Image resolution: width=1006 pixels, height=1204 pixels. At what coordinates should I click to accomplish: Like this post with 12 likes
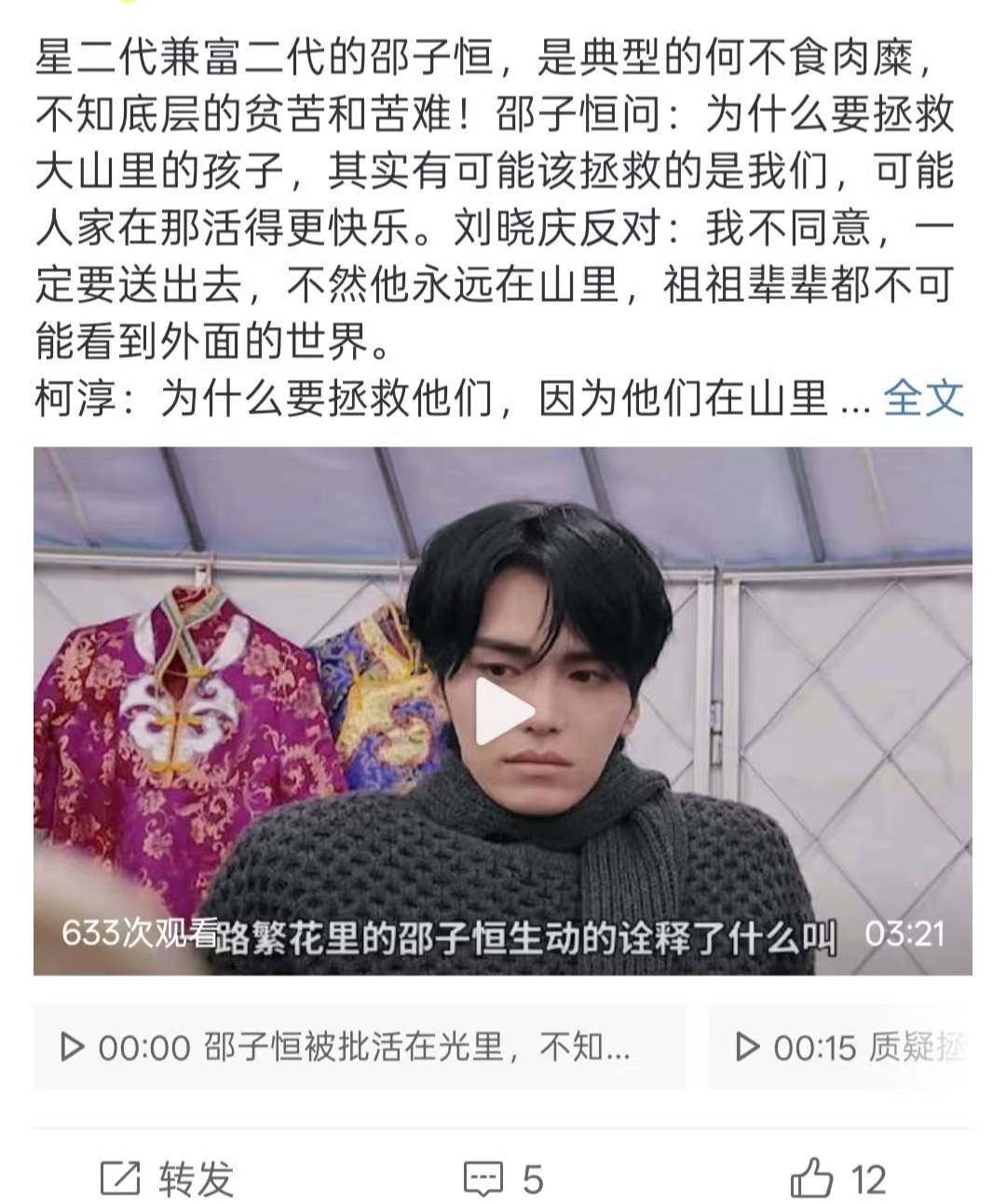[x=838, y=1180]
